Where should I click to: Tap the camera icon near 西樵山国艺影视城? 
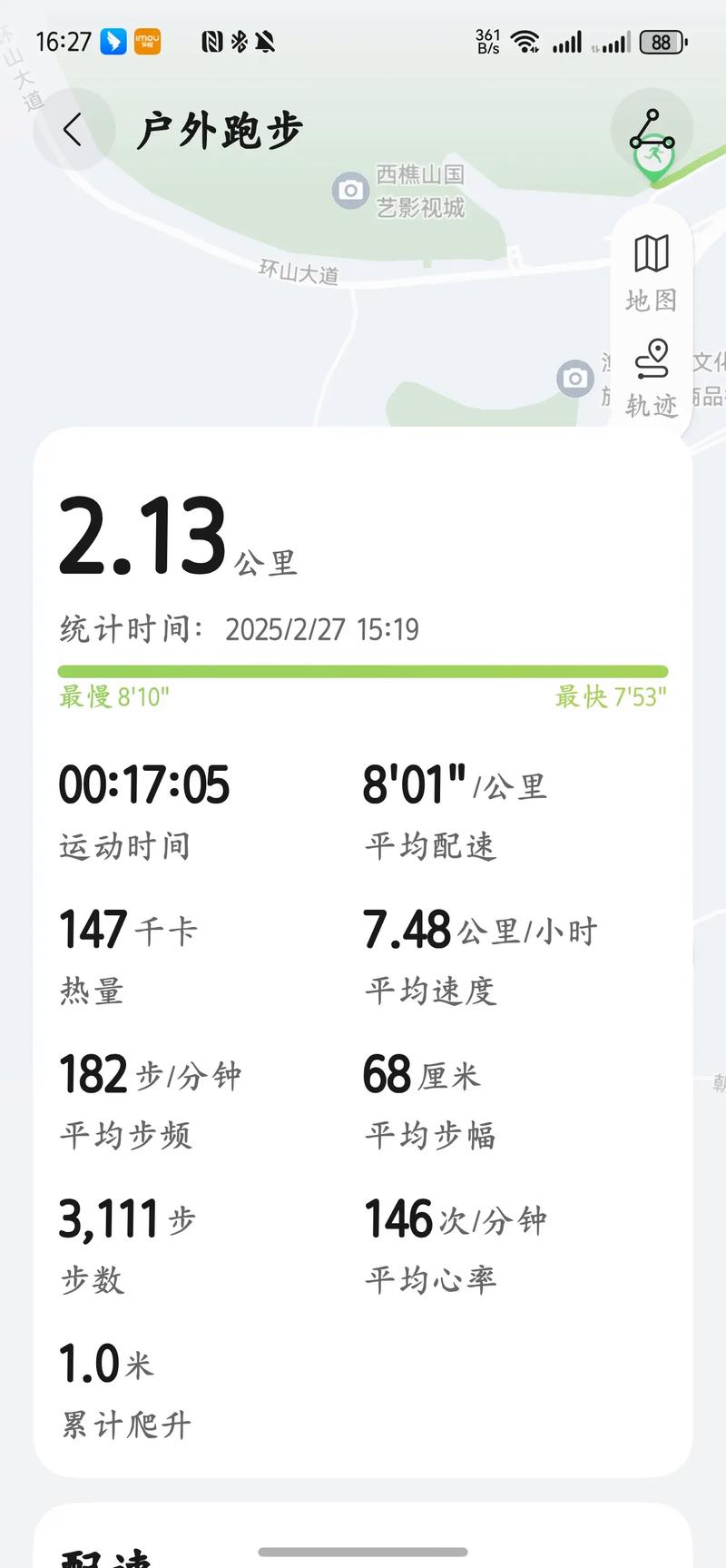(349, 192)
